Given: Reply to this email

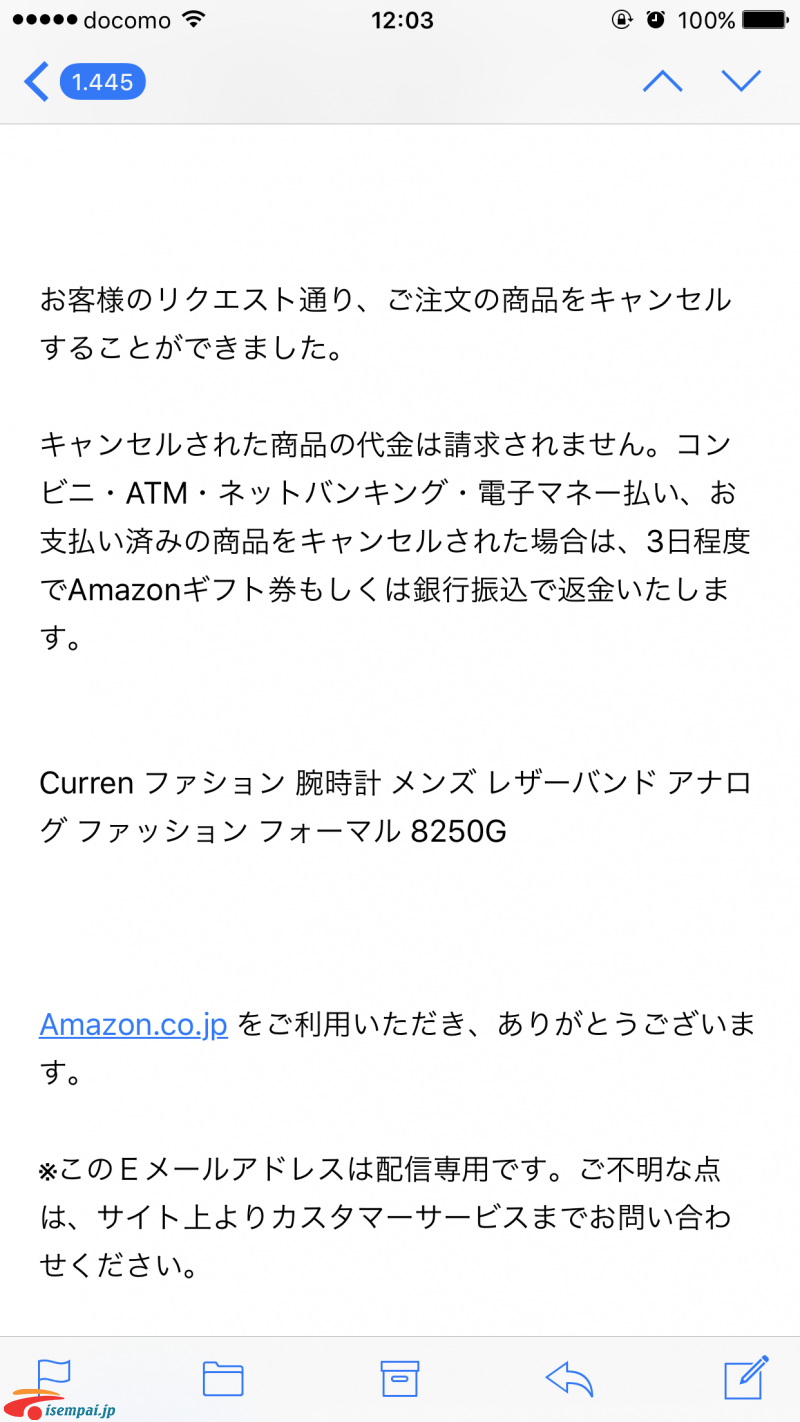Looking at the screenshot, I should 569,1379.
